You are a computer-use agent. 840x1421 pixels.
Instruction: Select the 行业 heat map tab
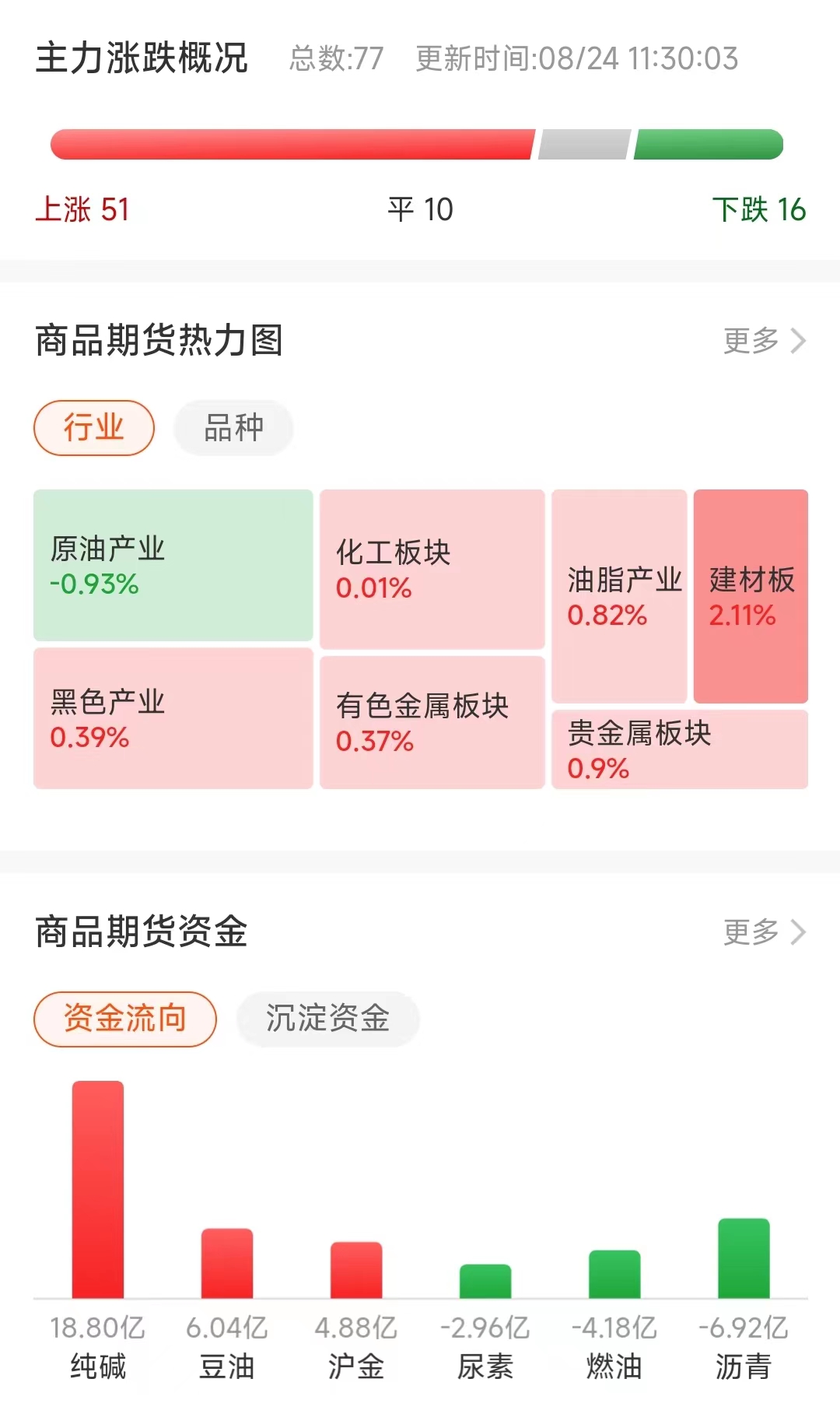tap(94, 428)
